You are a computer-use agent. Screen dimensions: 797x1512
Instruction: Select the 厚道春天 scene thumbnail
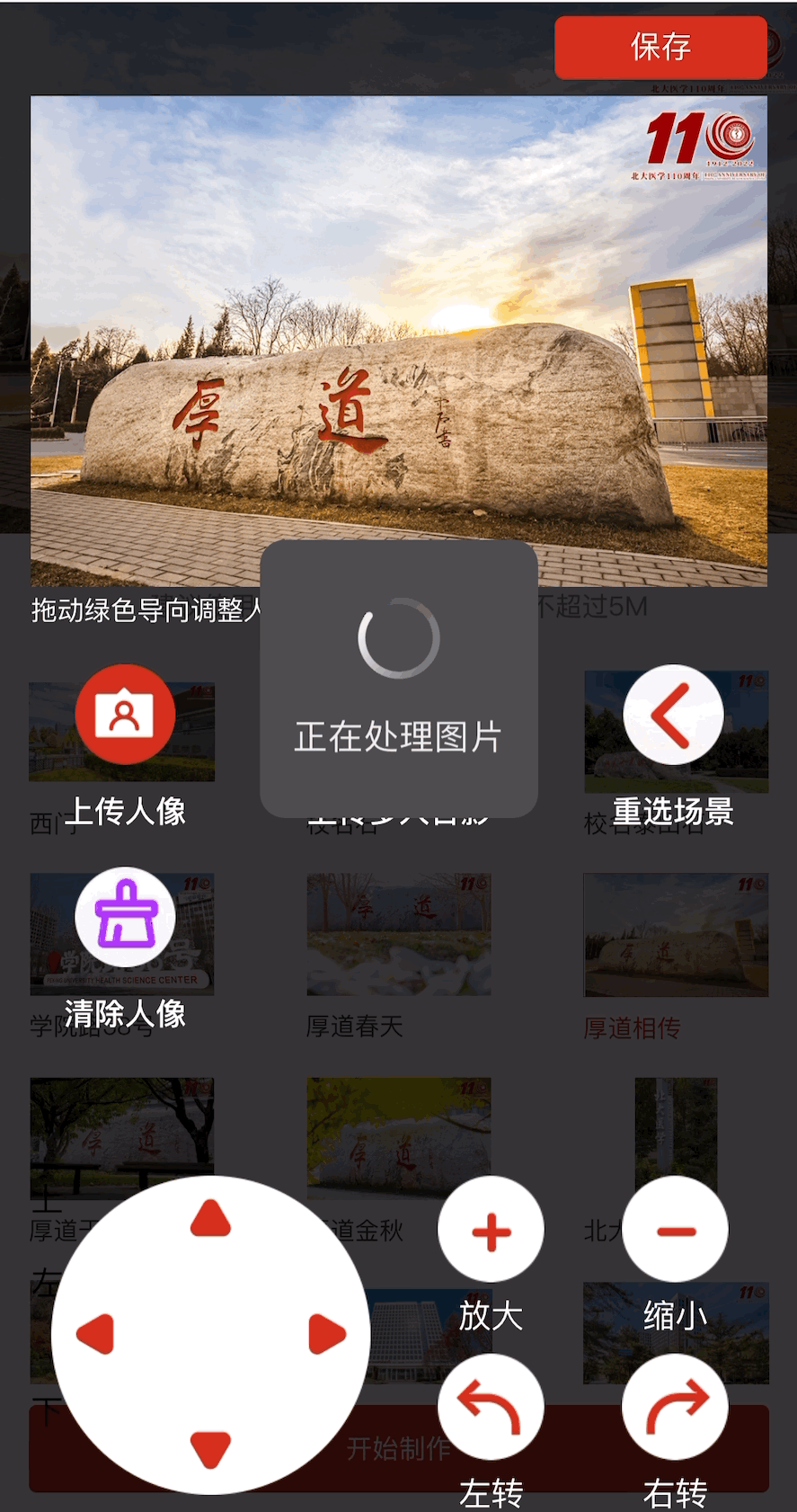tap(398, 935)
